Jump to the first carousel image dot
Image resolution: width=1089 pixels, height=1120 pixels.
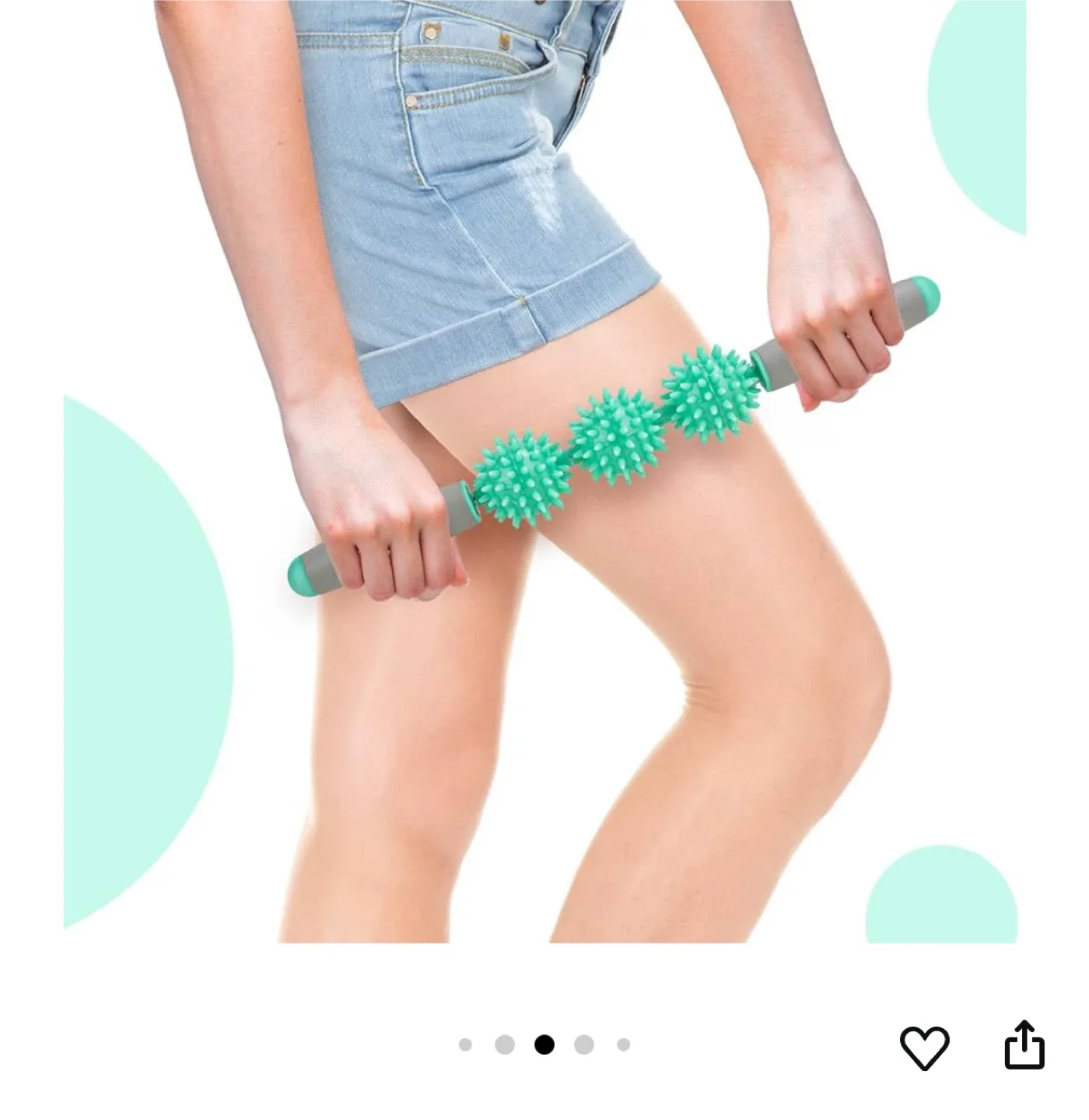tap(467, 1045)
